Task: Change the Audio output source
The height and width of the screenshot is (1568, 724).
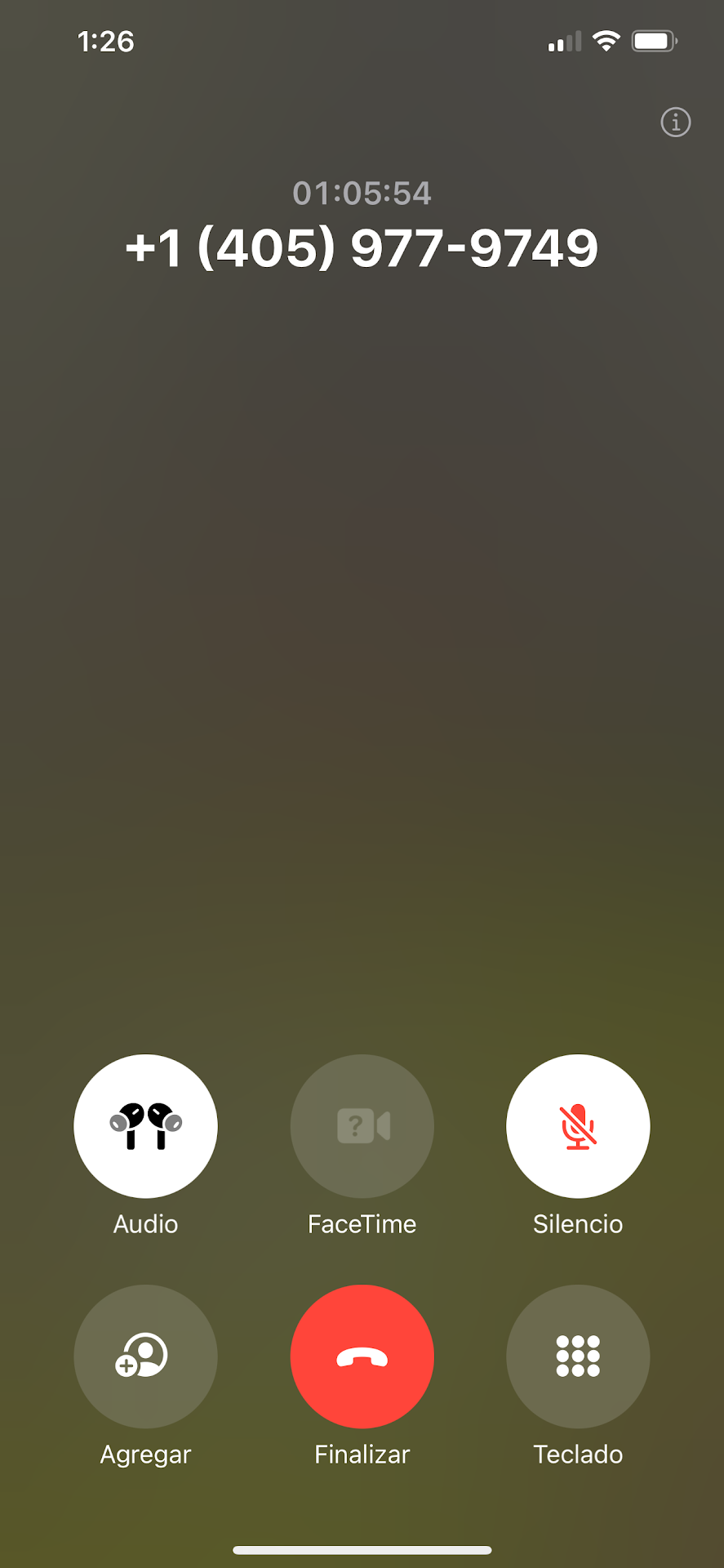Action: point(145,1126)
